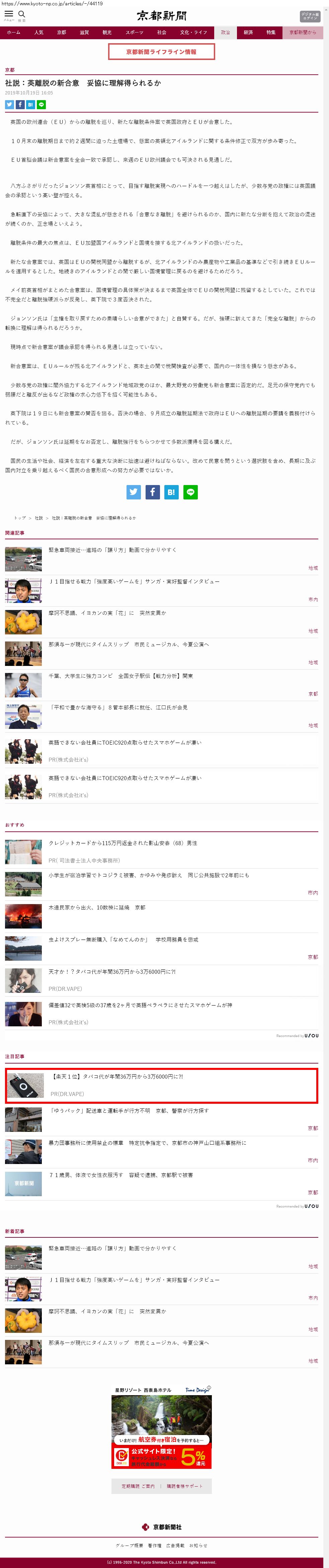The image size is (329, 1568).
Task: Switch to the 経済 tab
Action: tap(248, 32)
